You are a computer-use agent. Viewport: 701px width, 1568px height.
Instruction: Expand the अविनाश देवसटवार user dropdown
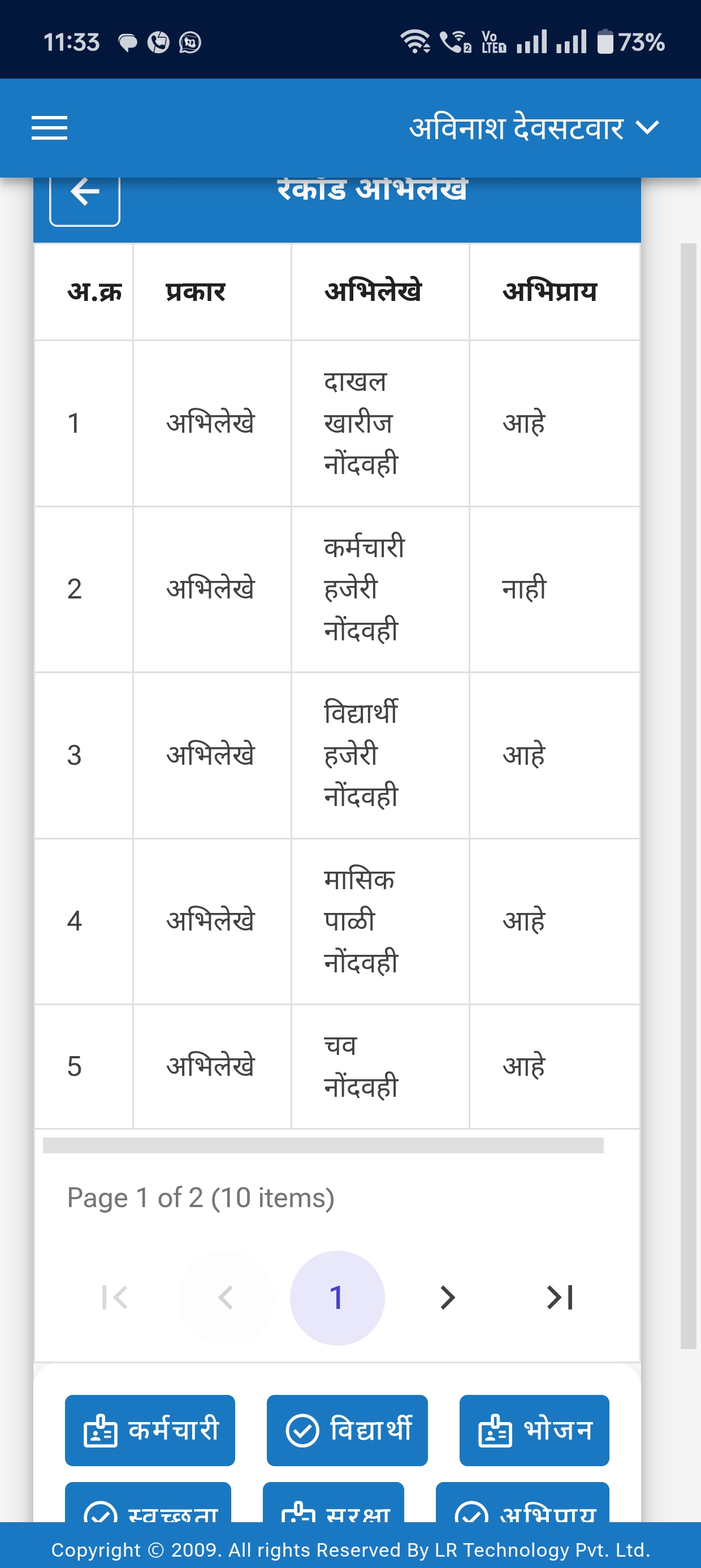534,128
